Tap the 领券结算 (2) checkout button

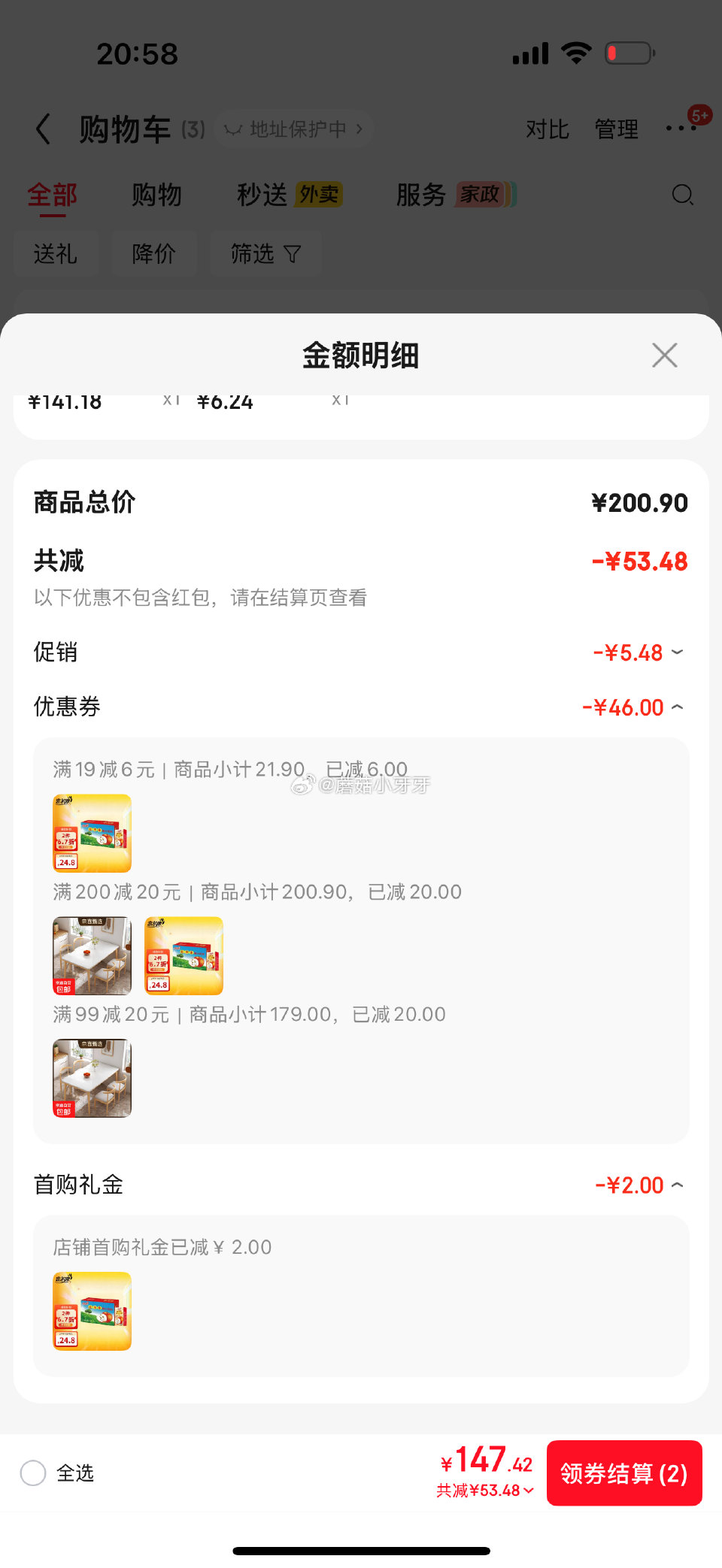[x=624, y=1473]
